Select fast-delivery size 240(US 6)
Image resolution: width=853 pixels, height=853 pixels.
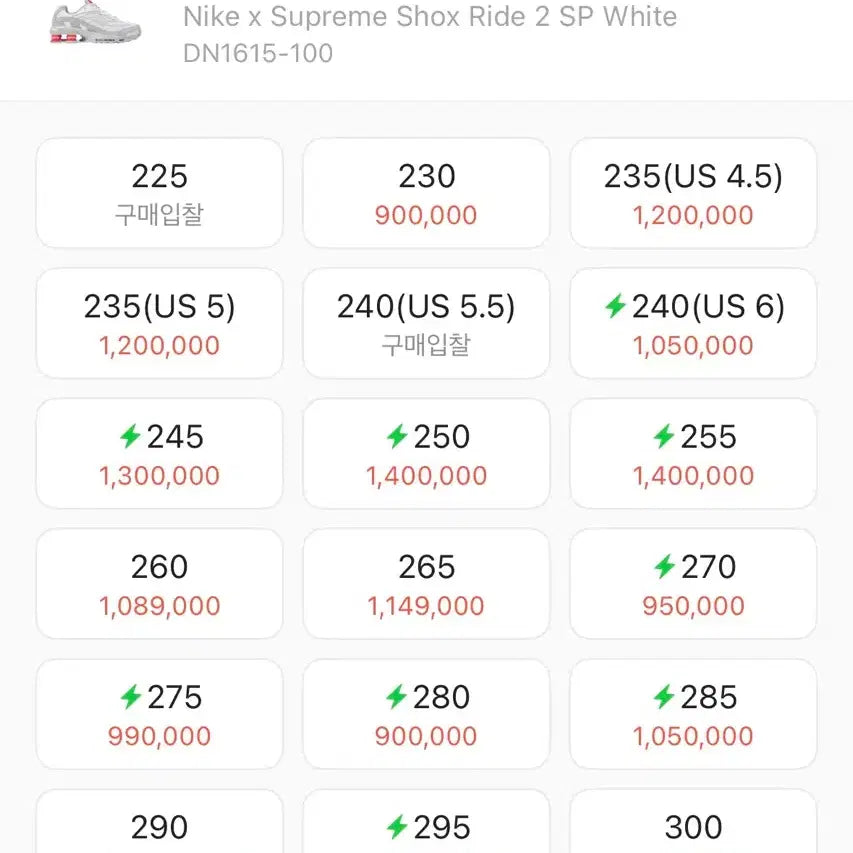[693, 323]
